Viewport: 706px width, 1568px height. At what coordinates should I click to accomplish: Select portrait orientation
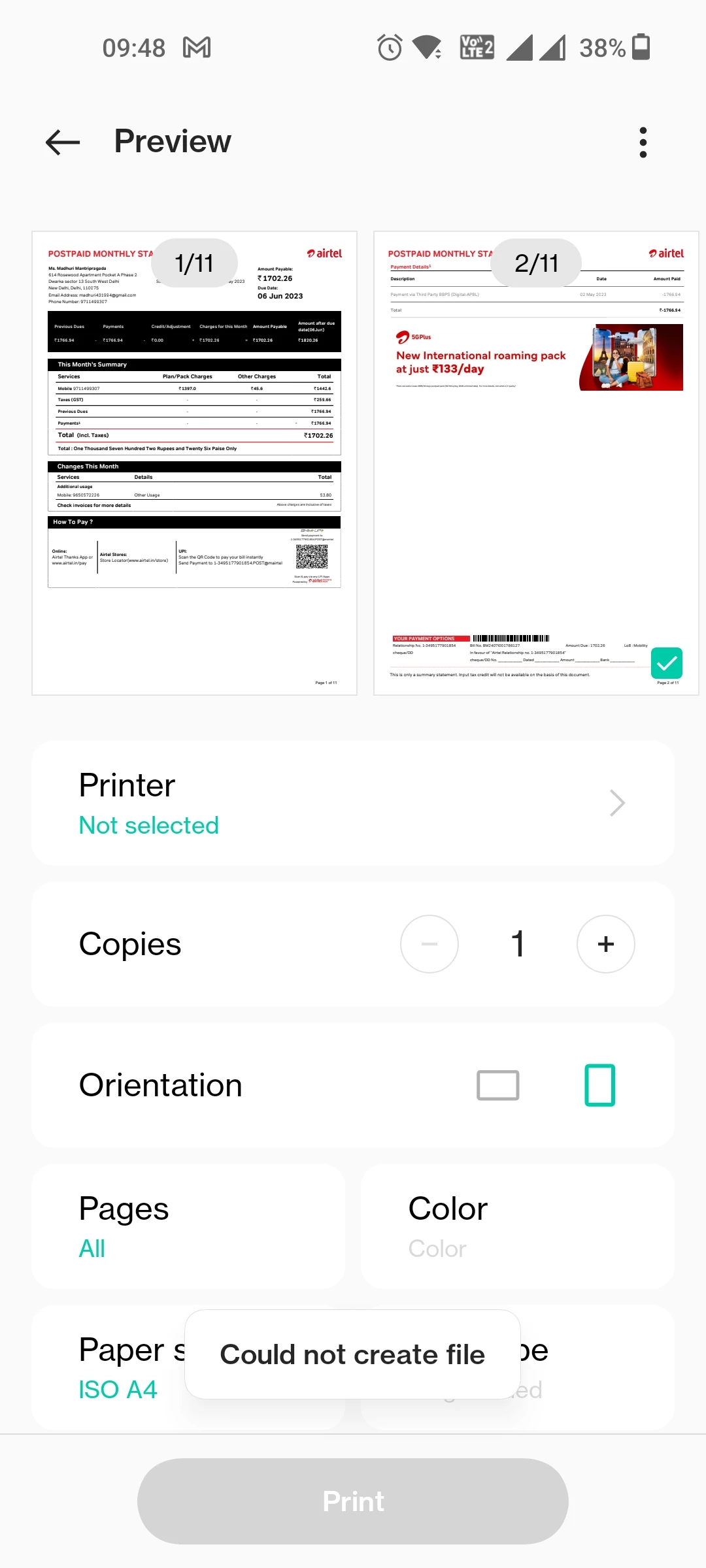tap(599, 1085)
